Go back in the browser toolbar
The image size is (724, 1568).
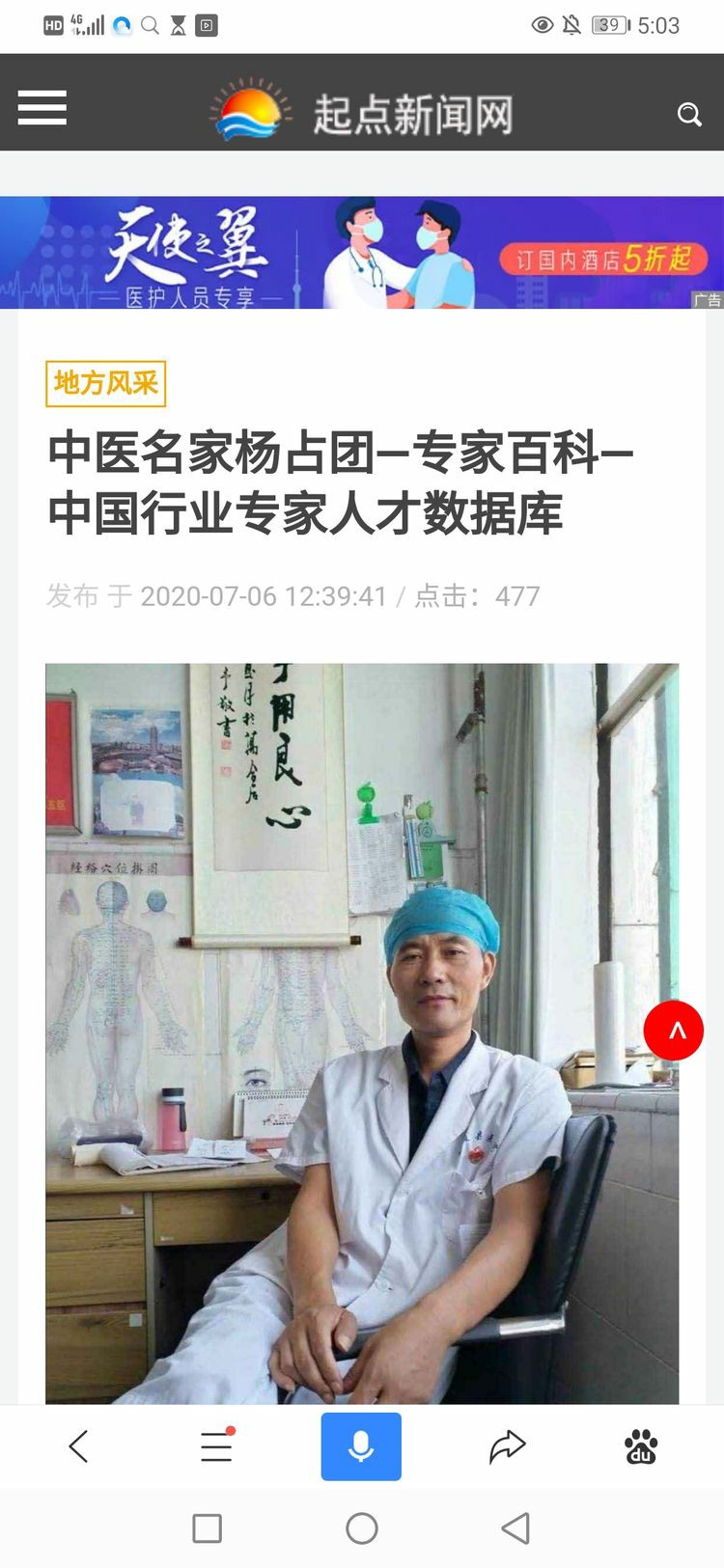coord(79,1445)
